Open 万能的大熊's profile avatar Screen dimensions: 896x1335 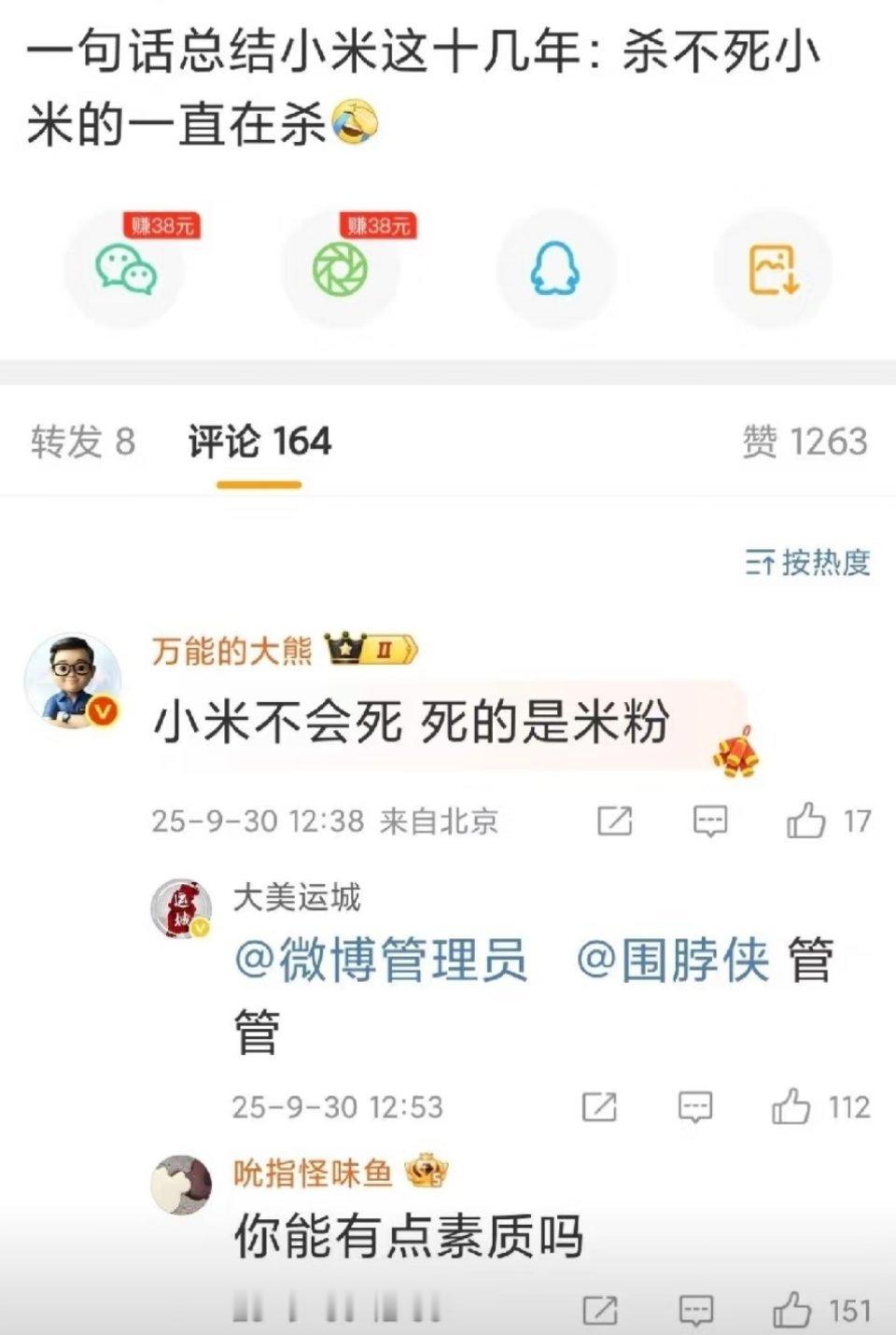[72, 680]
